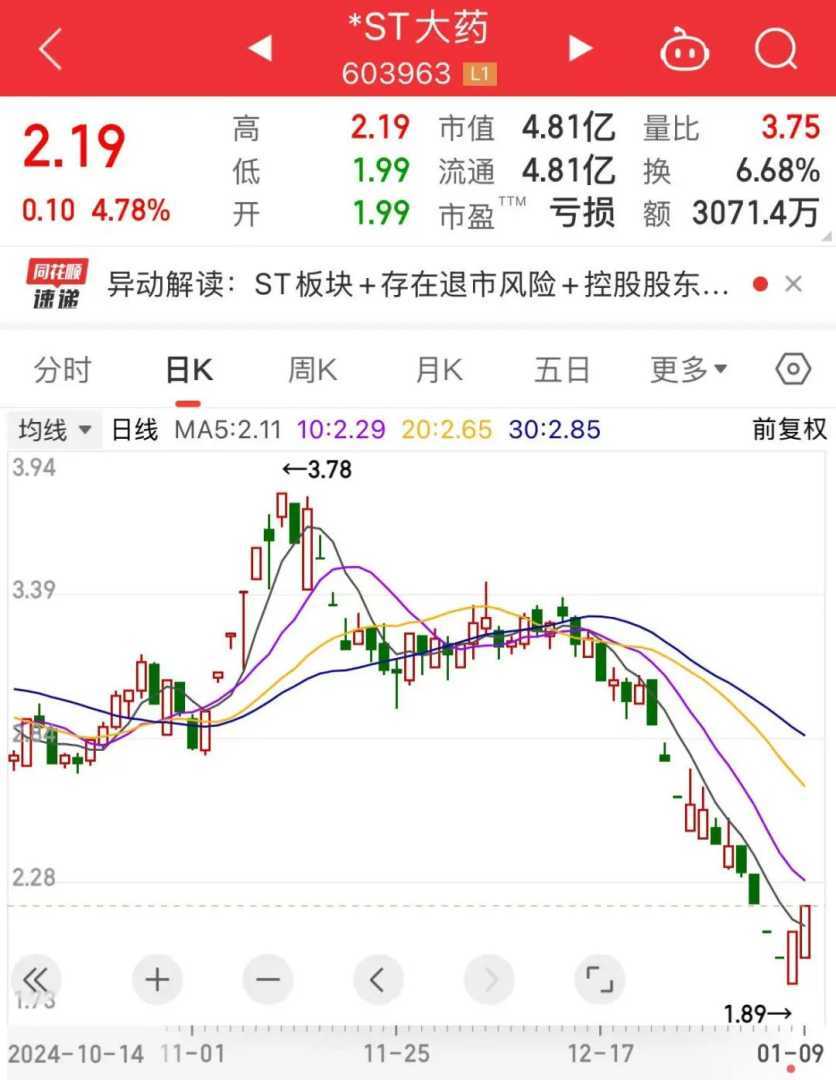
Task: Switch to the previous stock
Action: tap(260, 48)
